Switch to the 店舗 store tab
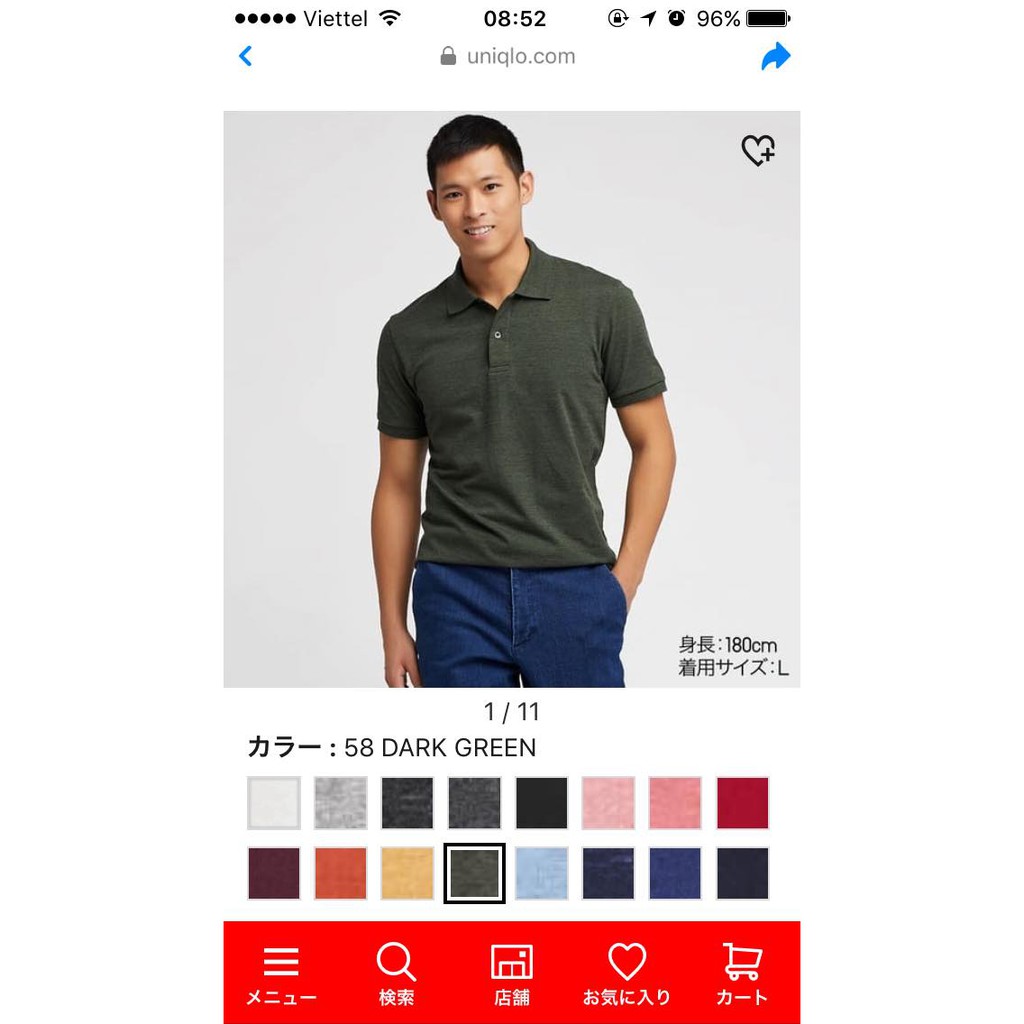 [x=512, y=974]
